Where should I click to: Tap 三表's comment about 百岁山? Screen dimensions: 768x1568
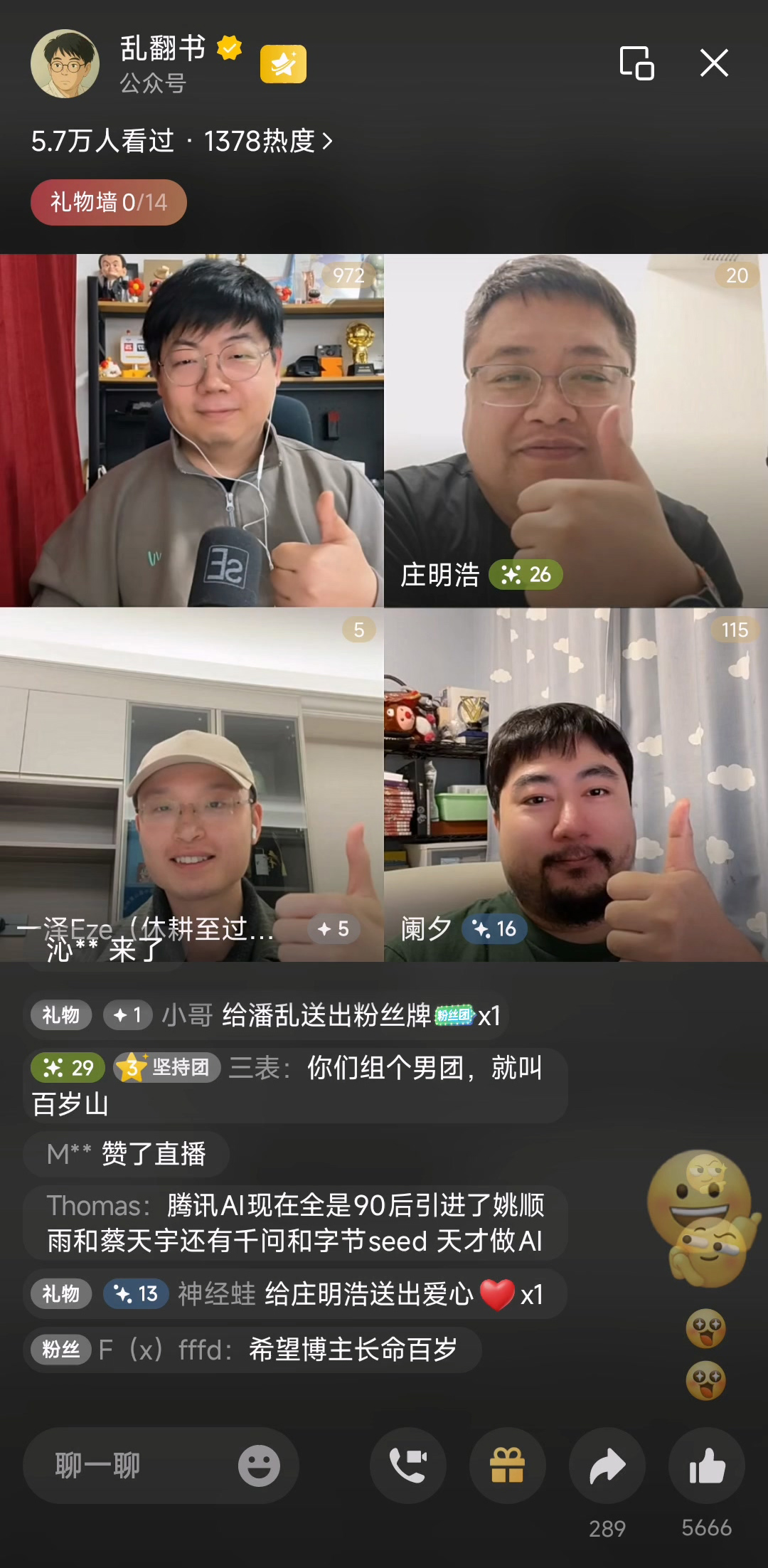click(295, 1086)
